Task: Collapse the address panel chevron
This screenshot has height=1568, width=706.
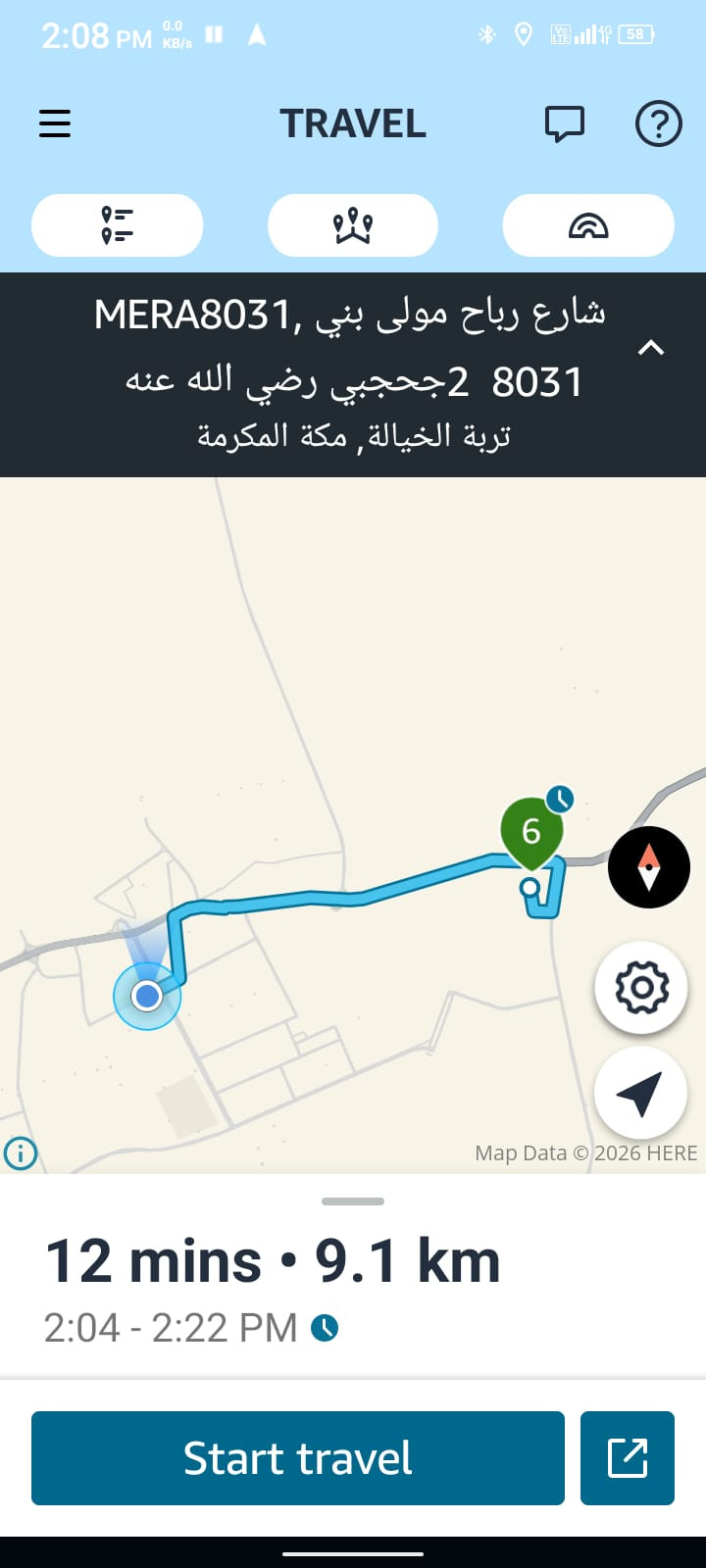Action: coord(651,348)
